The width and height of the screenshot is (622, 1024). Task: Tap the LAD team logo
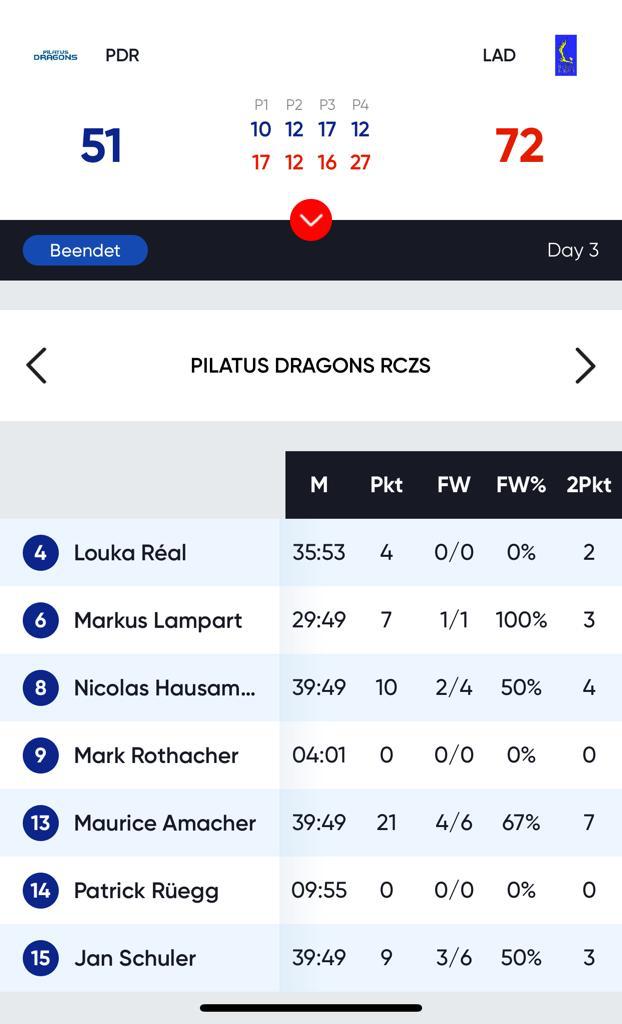566,56
